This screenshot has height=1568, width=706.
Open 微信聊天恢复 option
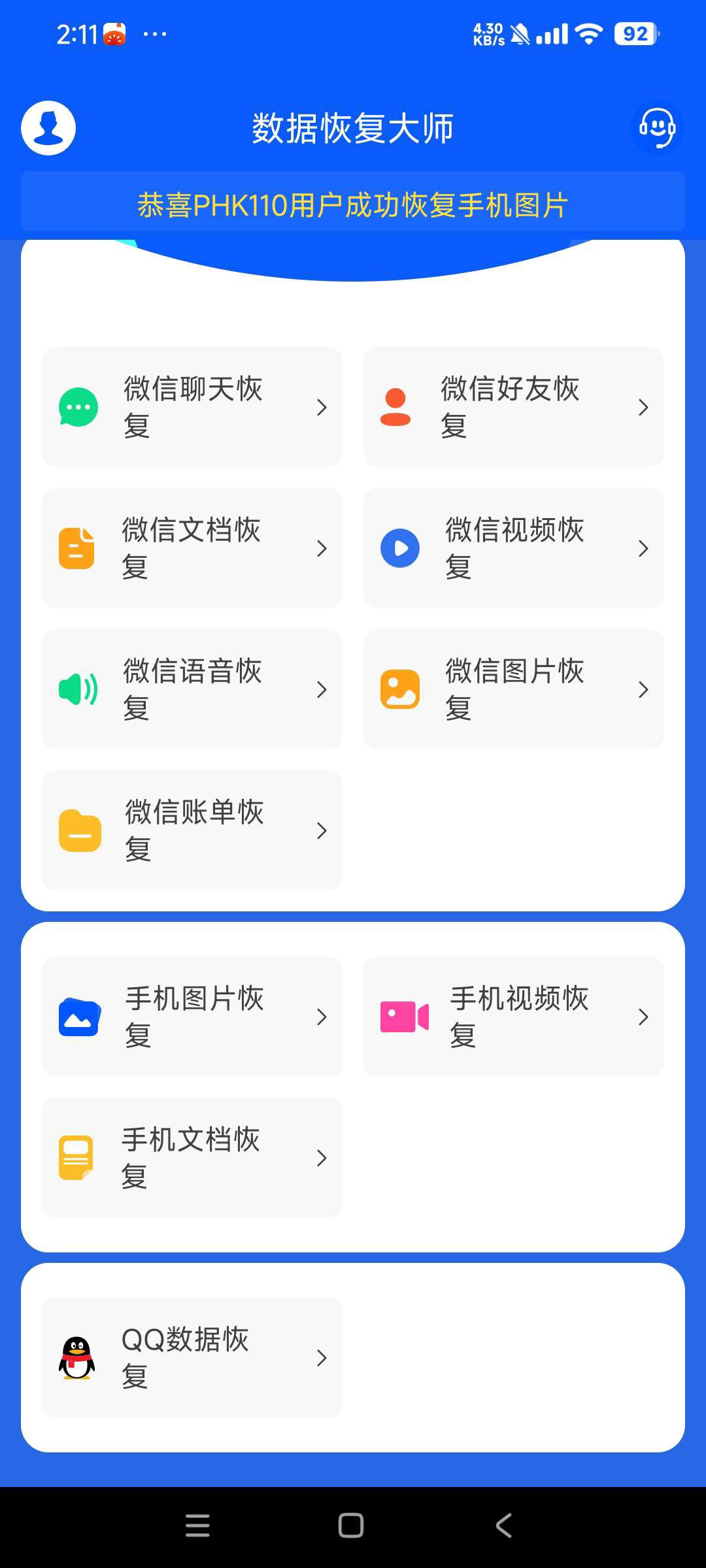tap(192, 407)
